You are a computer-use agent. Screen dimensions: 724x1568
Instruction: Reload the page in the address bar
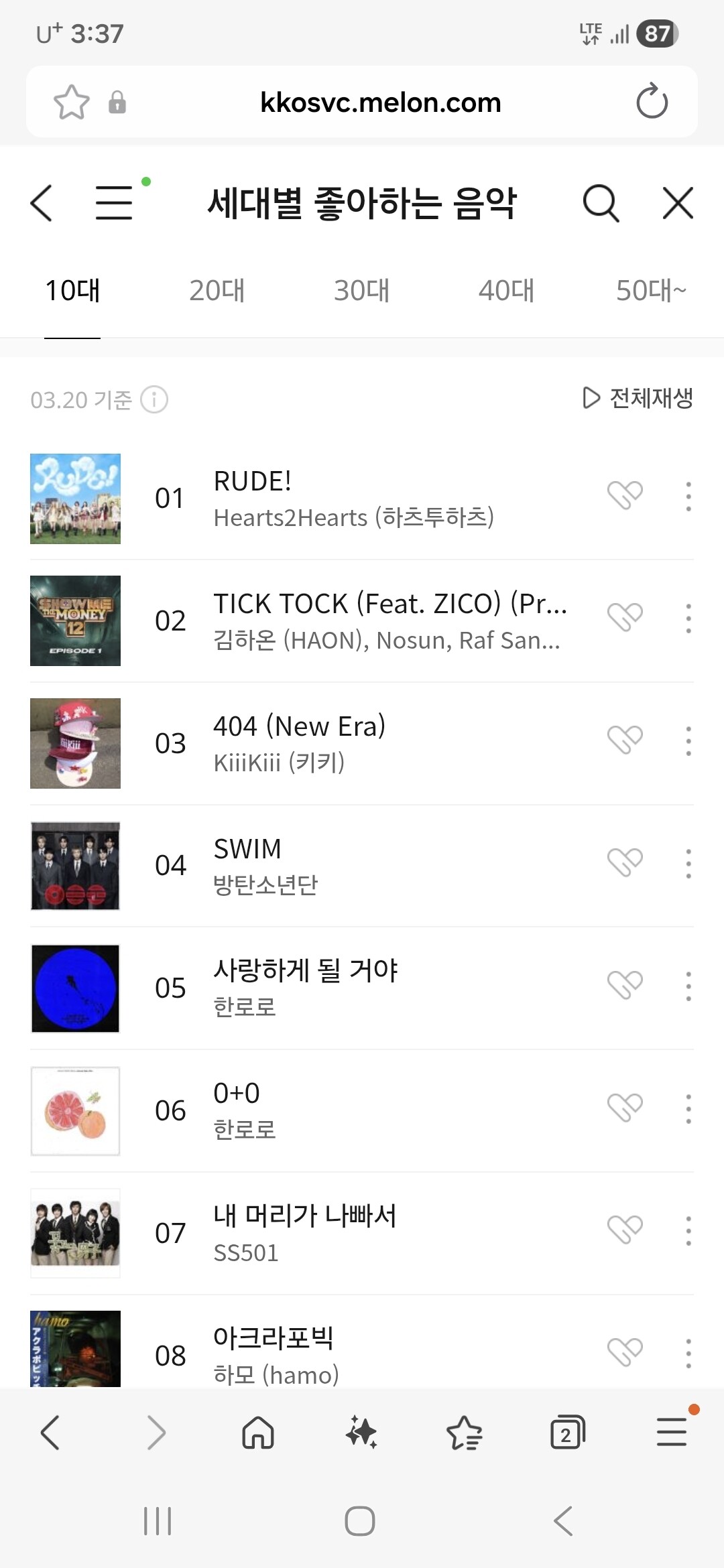(652, 102)
